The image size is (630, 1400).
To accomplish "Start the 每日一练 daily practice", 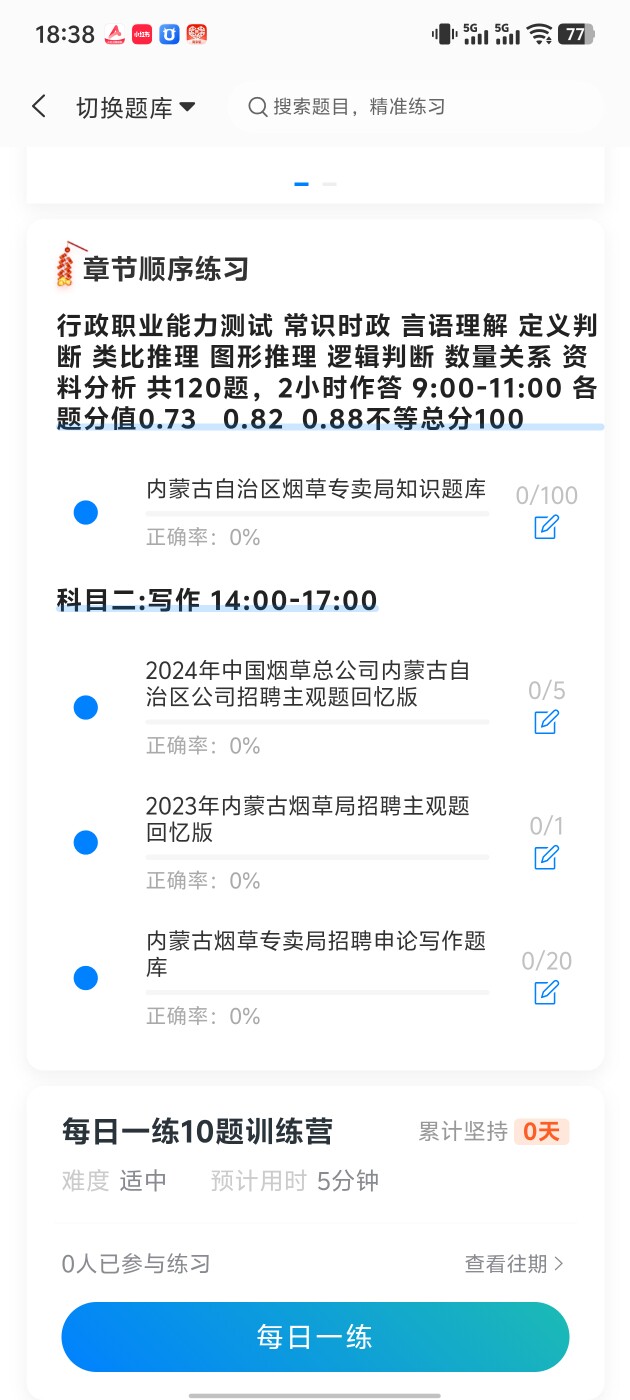I will 315,1337.
